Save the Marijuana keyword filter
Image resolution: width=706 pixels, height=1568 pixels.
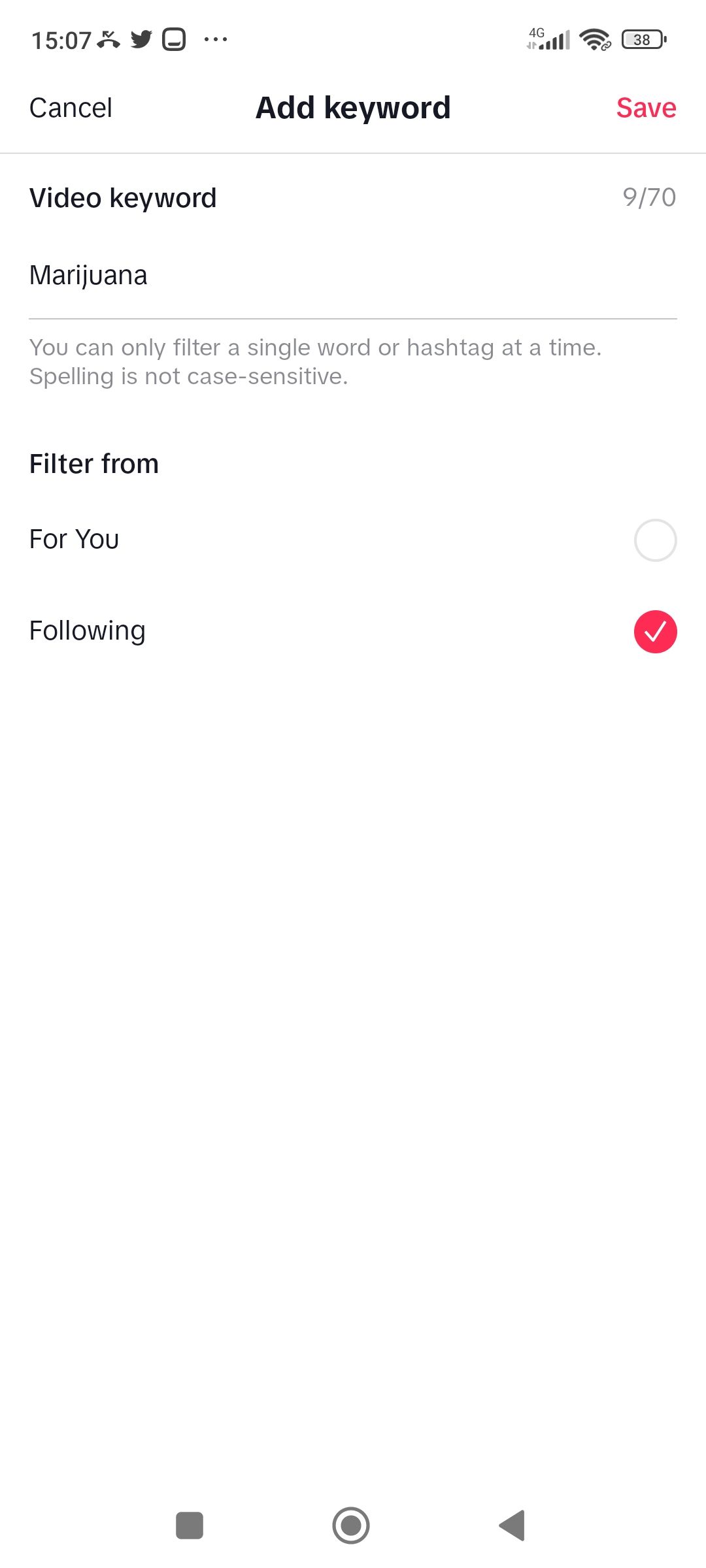pos(646,106)
